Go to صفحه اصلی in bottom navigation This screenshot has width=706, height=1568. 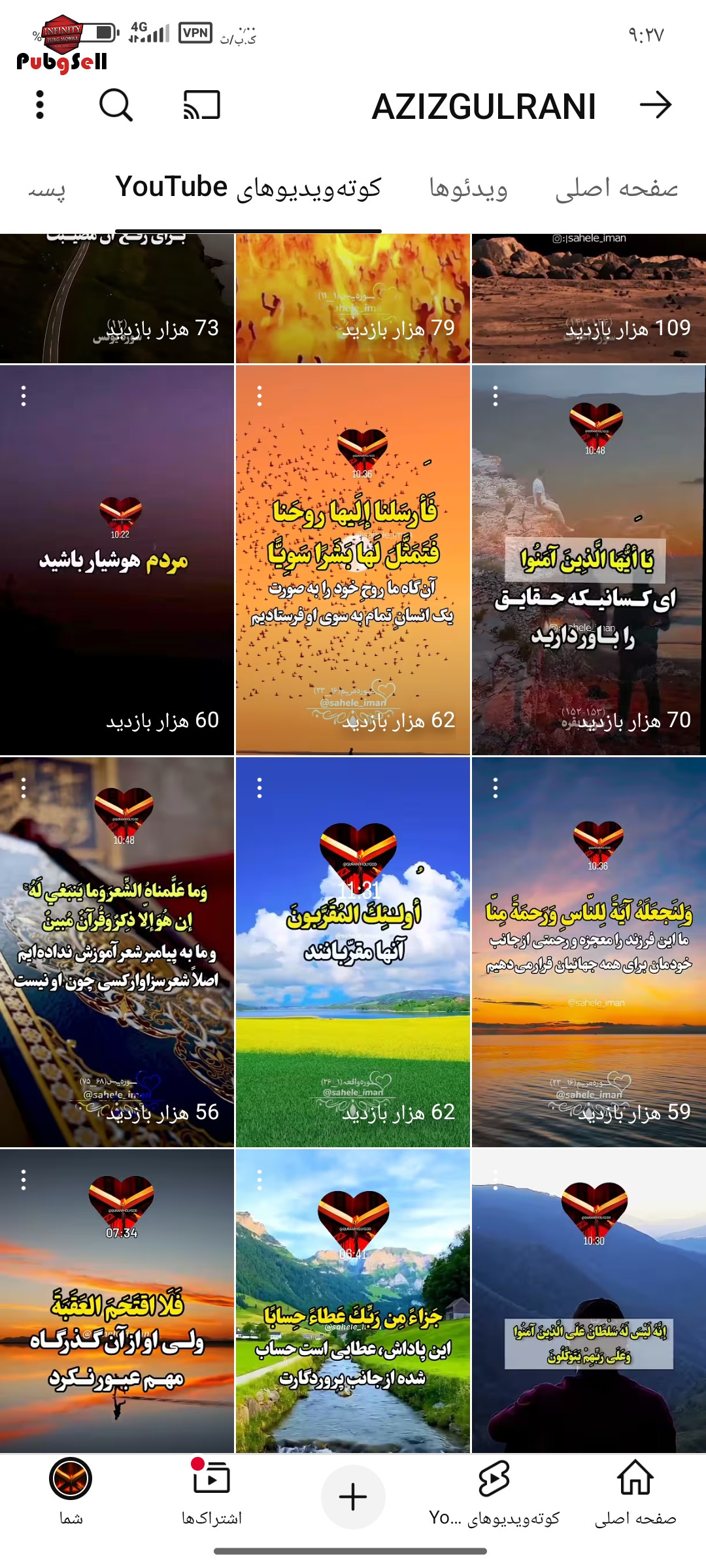click(x=635, y=1492)
